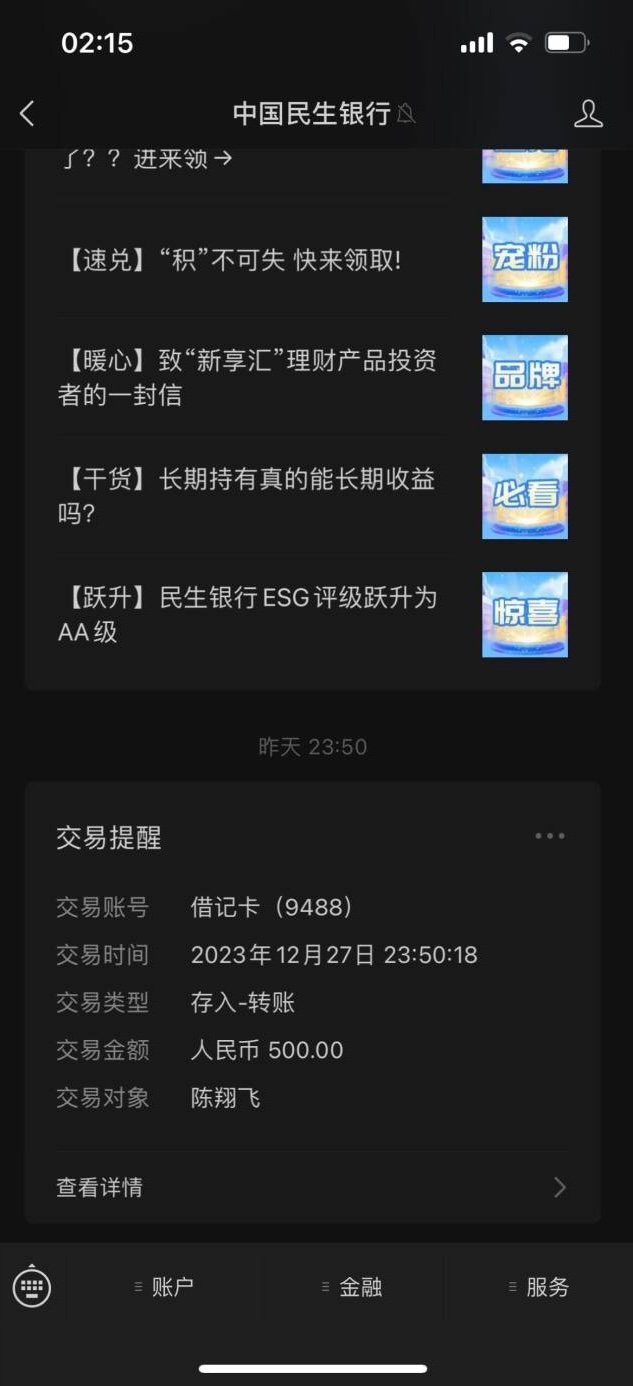
Task: Open the 服务 menu
Action: tap(539, 1287)
